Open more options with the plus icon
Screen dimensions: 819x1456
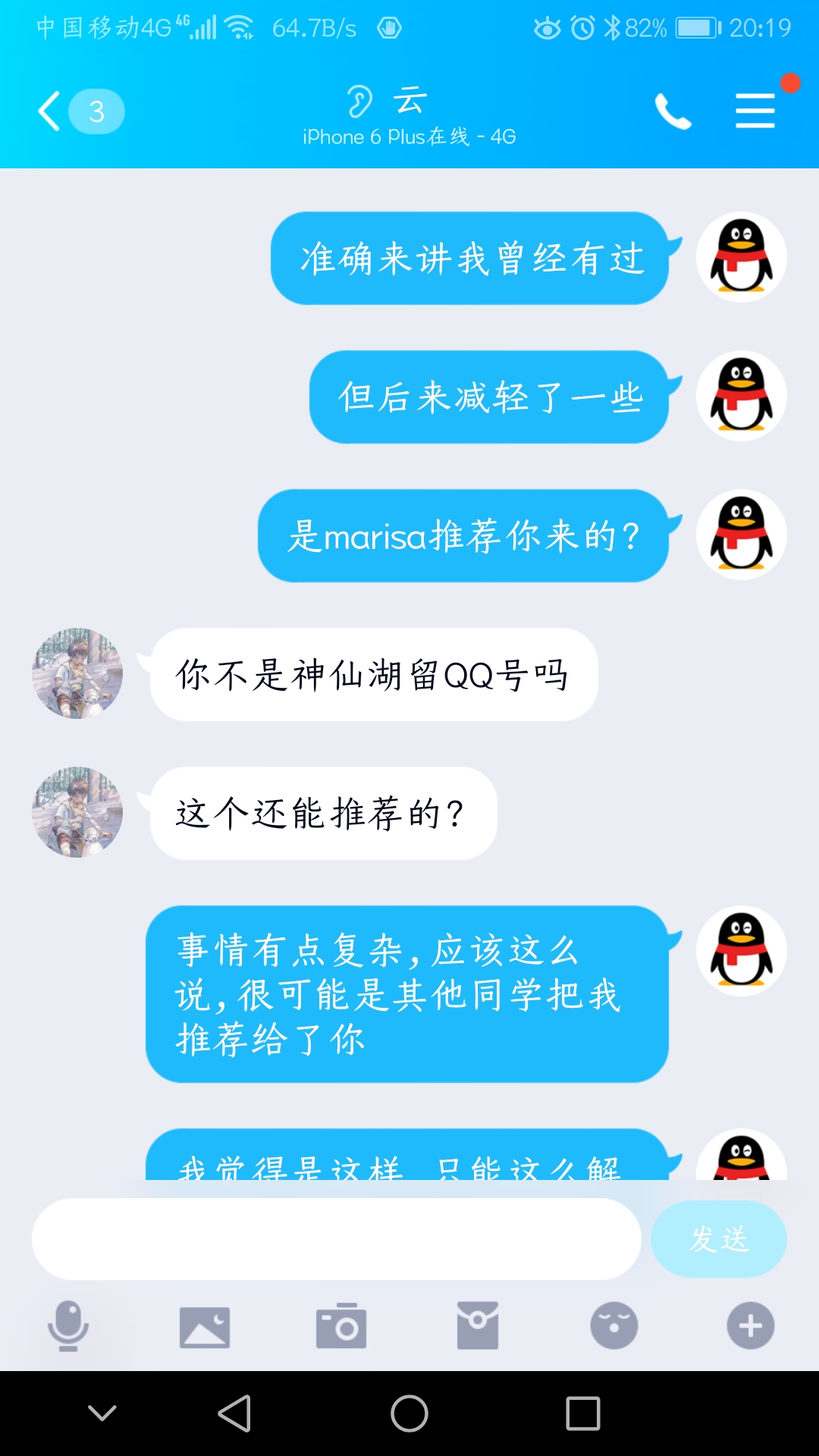(751, 1326)
